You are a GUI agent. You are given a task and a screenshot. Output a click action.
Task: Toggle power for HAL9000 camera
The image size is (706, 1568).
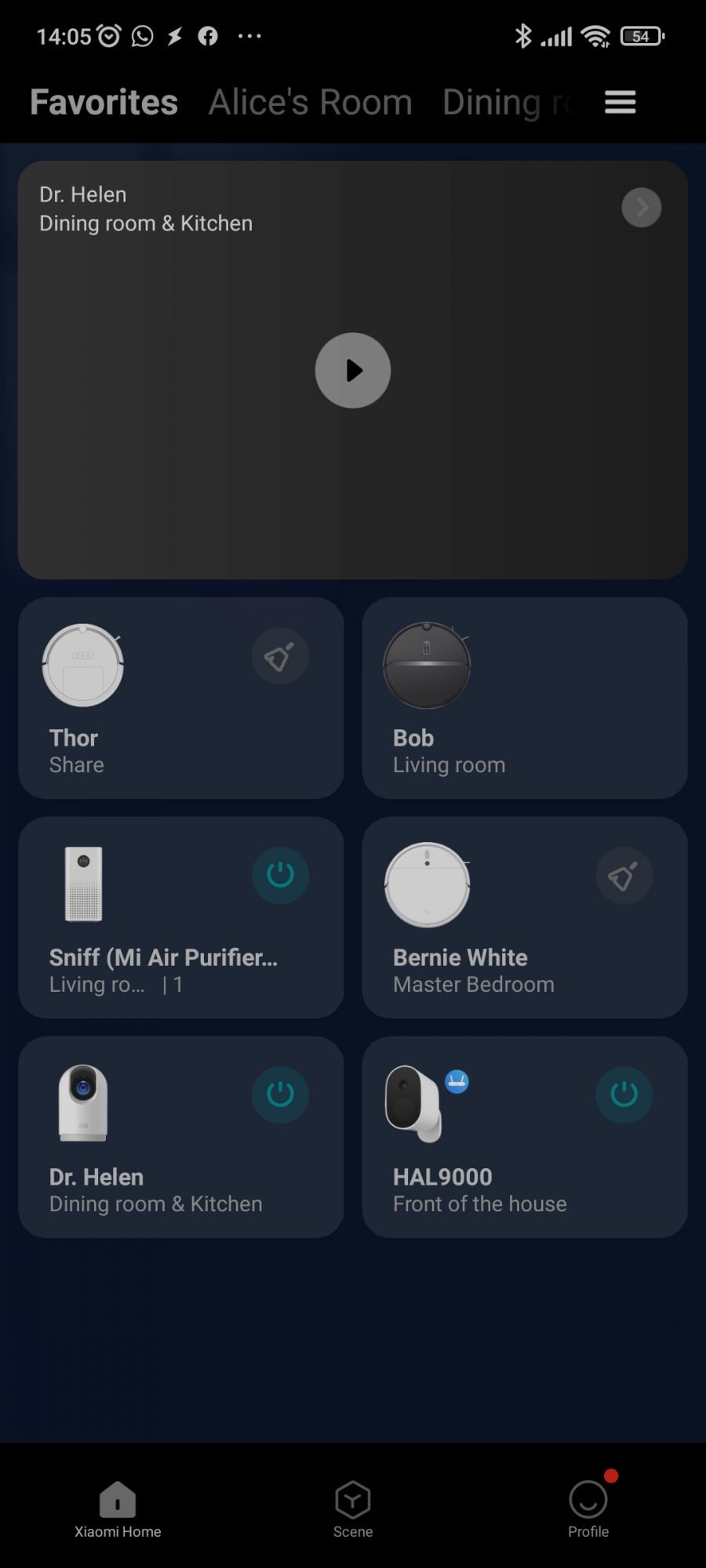coord(624,1094)
